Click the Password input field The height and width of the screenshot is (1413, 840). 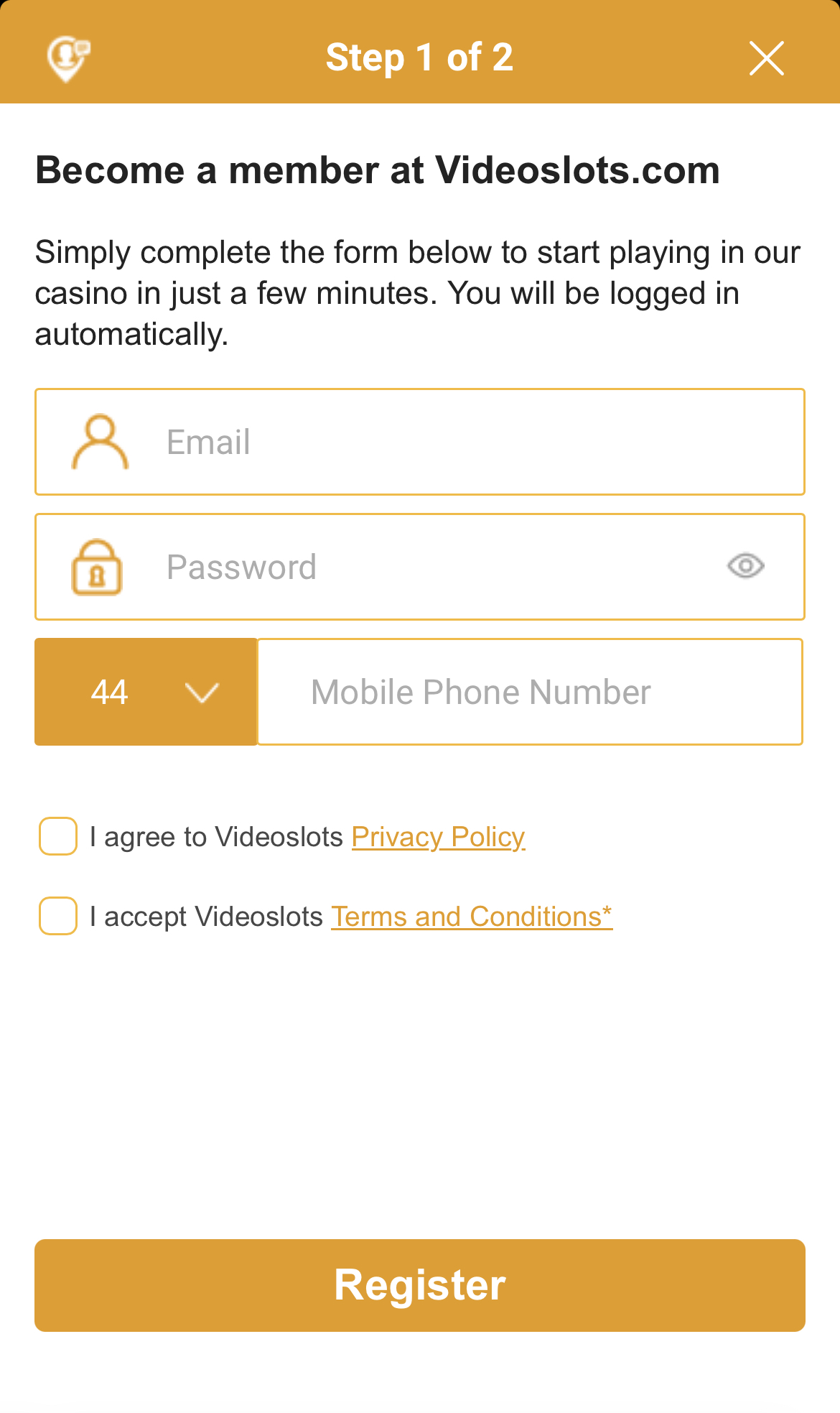click(431, 567)
